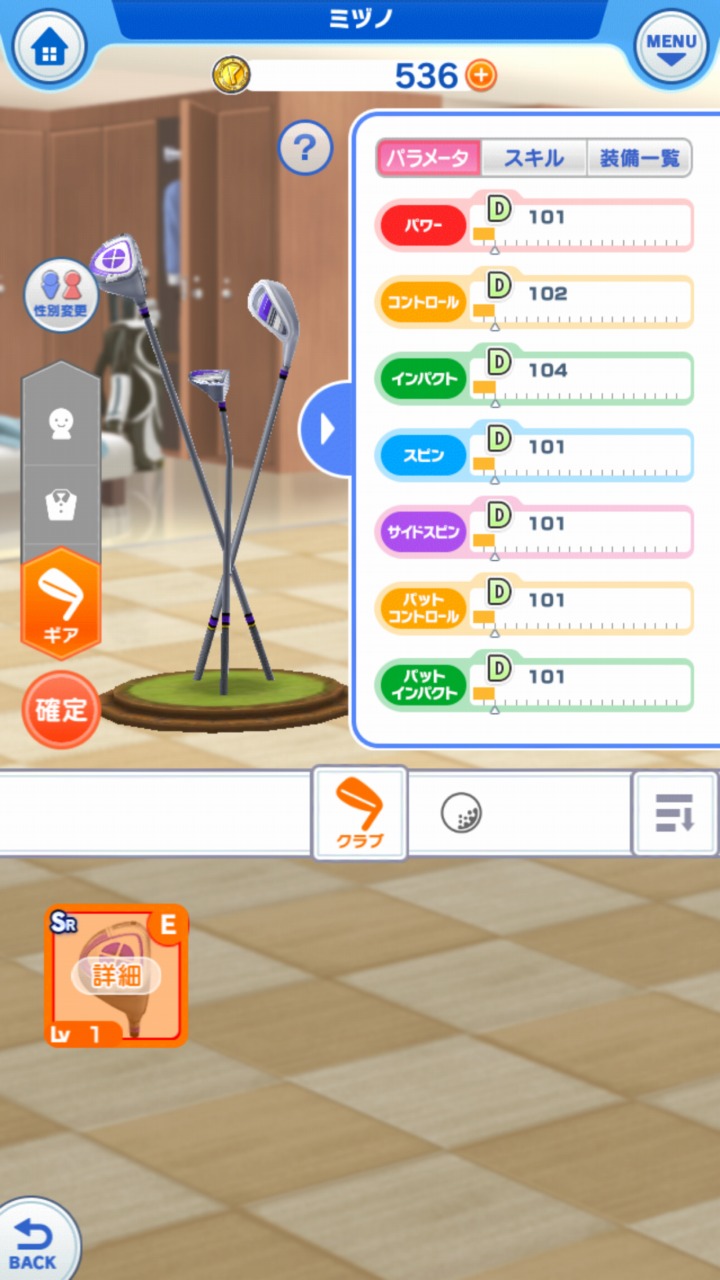Select the パラメータ tab
Viewport: 720px width, 1280px height.
[x=428, y=158]
